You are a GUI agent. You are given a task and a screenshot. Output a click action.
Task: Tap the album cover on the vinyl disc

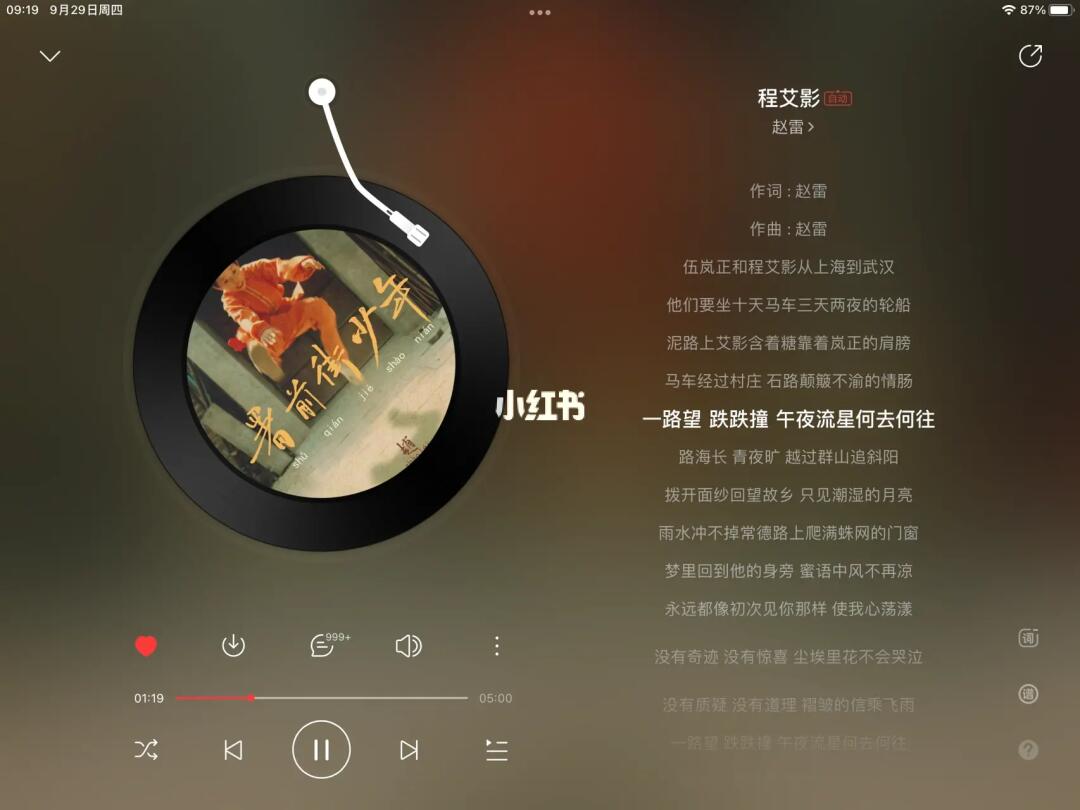tap(320, 363)
